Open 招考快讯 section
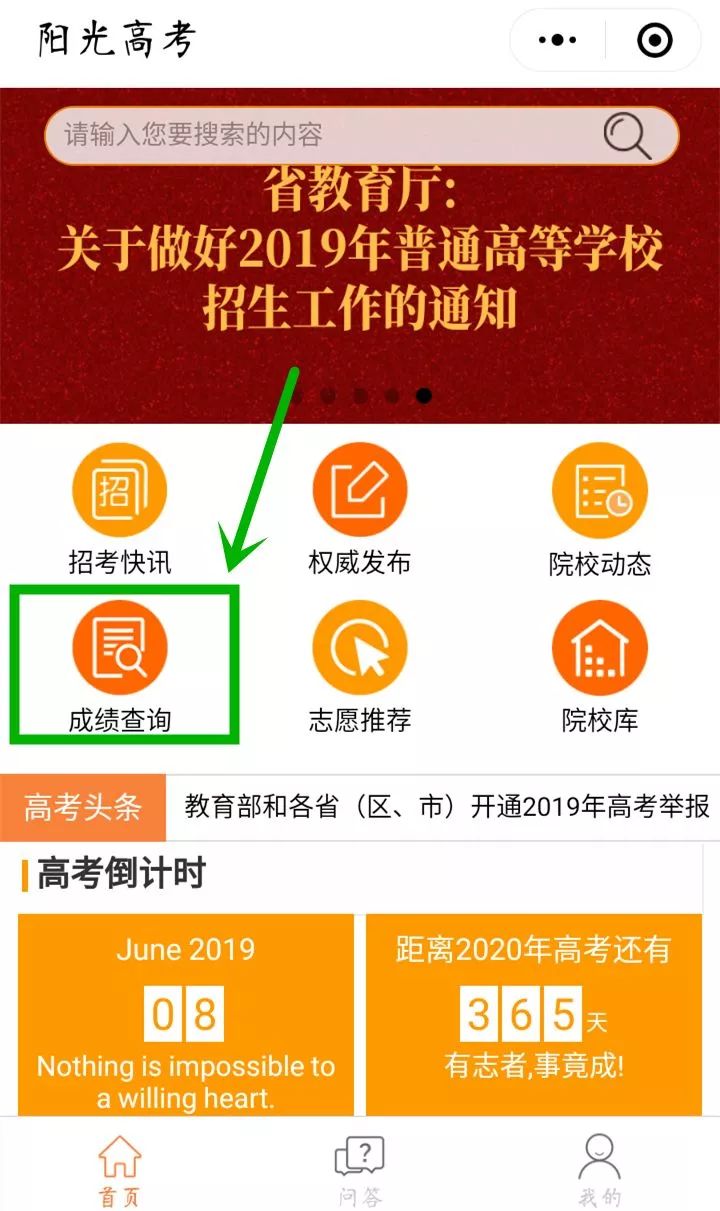 pyautogui.click(x=119, y=510)
